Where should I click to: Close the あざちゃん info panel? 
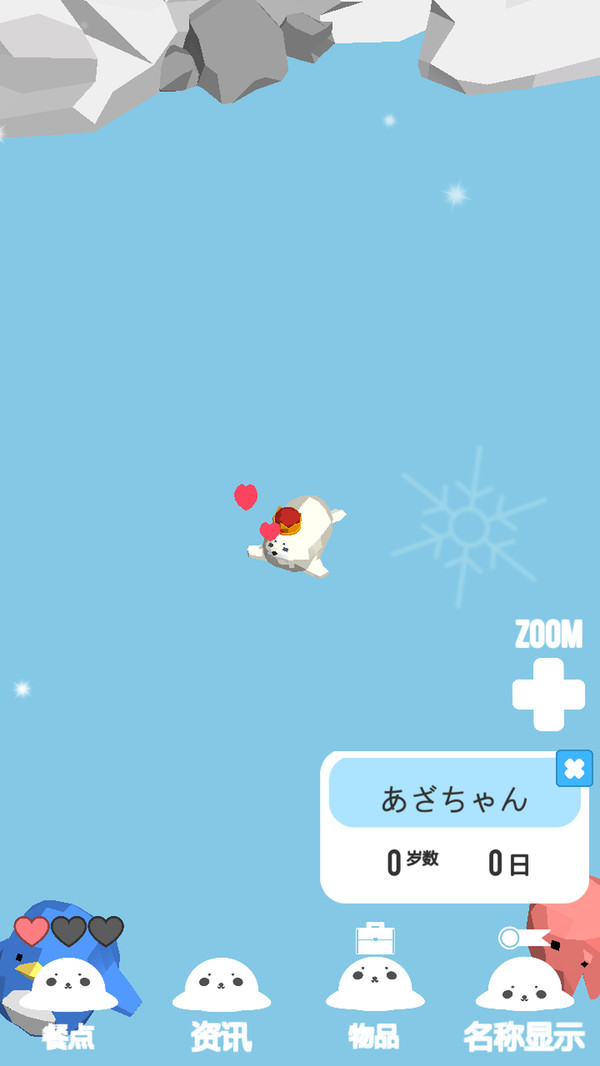(574, 768)
